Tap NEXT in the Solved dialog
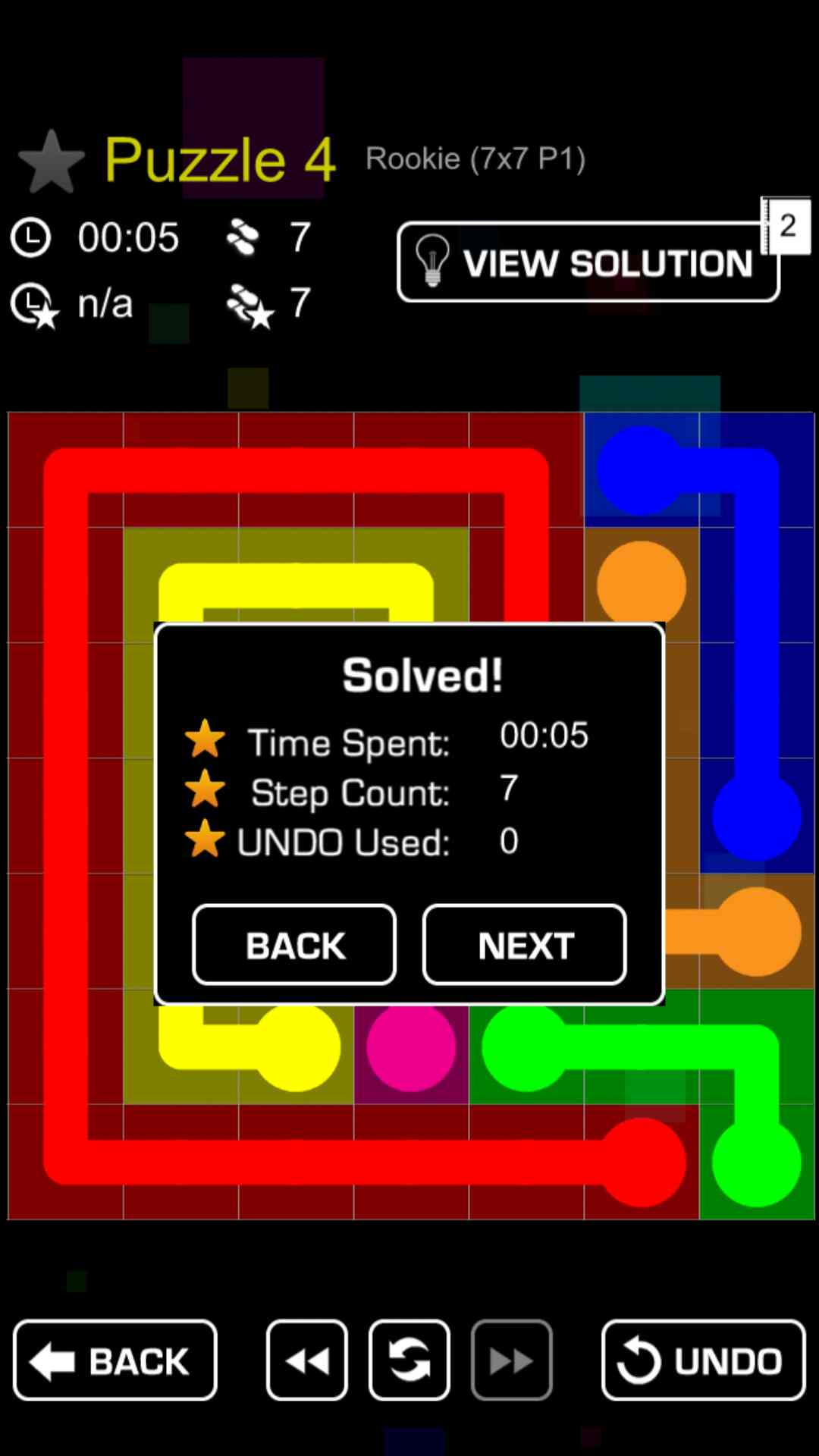819x1456 pixels. 524,945
